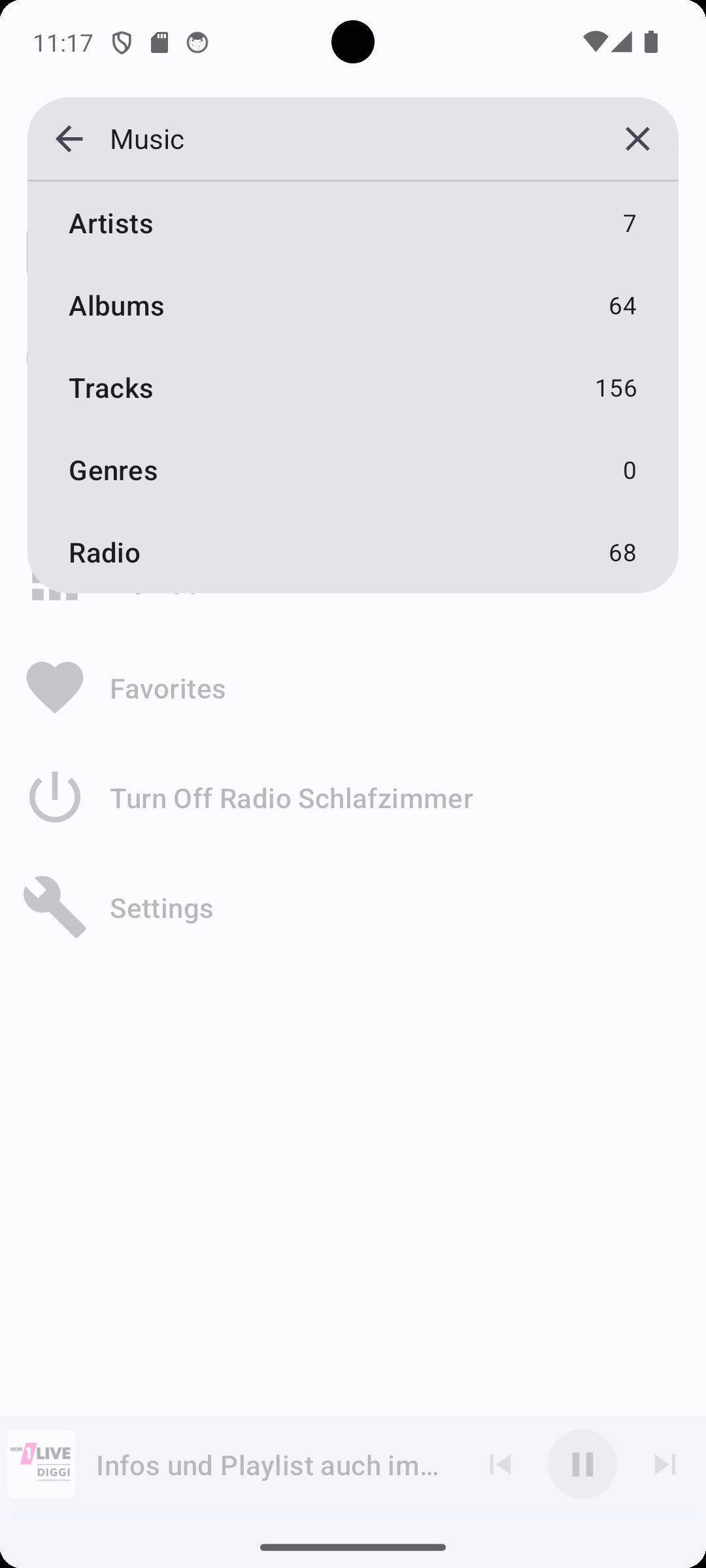Click the power icon next to Turn Off Radio
This screenshot has width=706, height=1568.
click(55, 797)
